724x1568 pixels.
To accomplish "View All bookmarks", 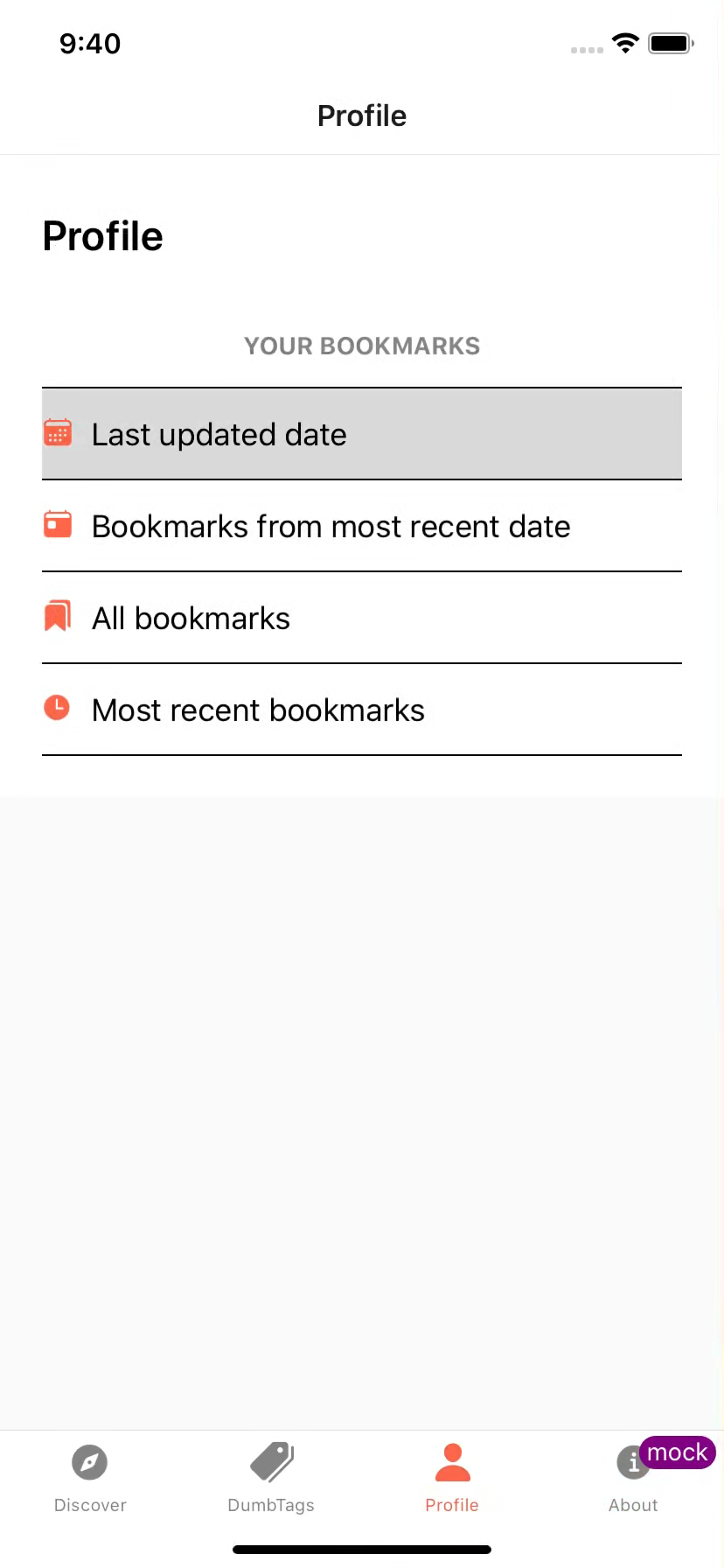I will [361, 618].
